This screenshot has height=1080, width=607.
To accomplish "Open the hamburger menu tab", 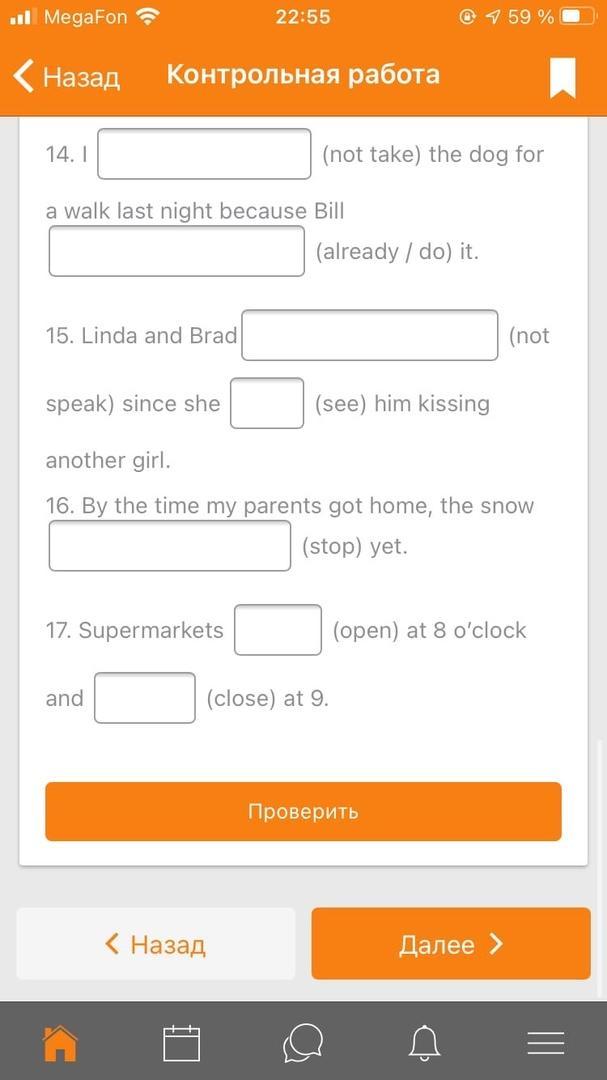I will [546, 1043].
